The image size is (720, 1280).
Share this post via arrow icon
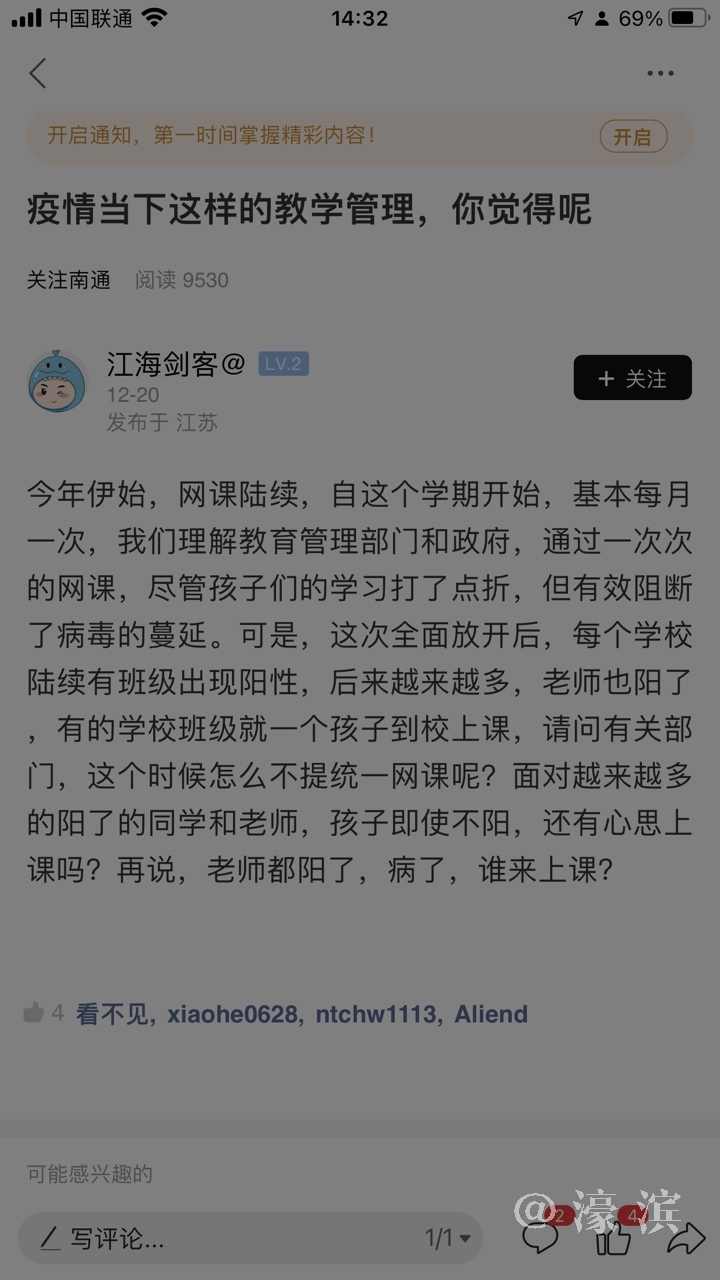tap(686, 1238)
